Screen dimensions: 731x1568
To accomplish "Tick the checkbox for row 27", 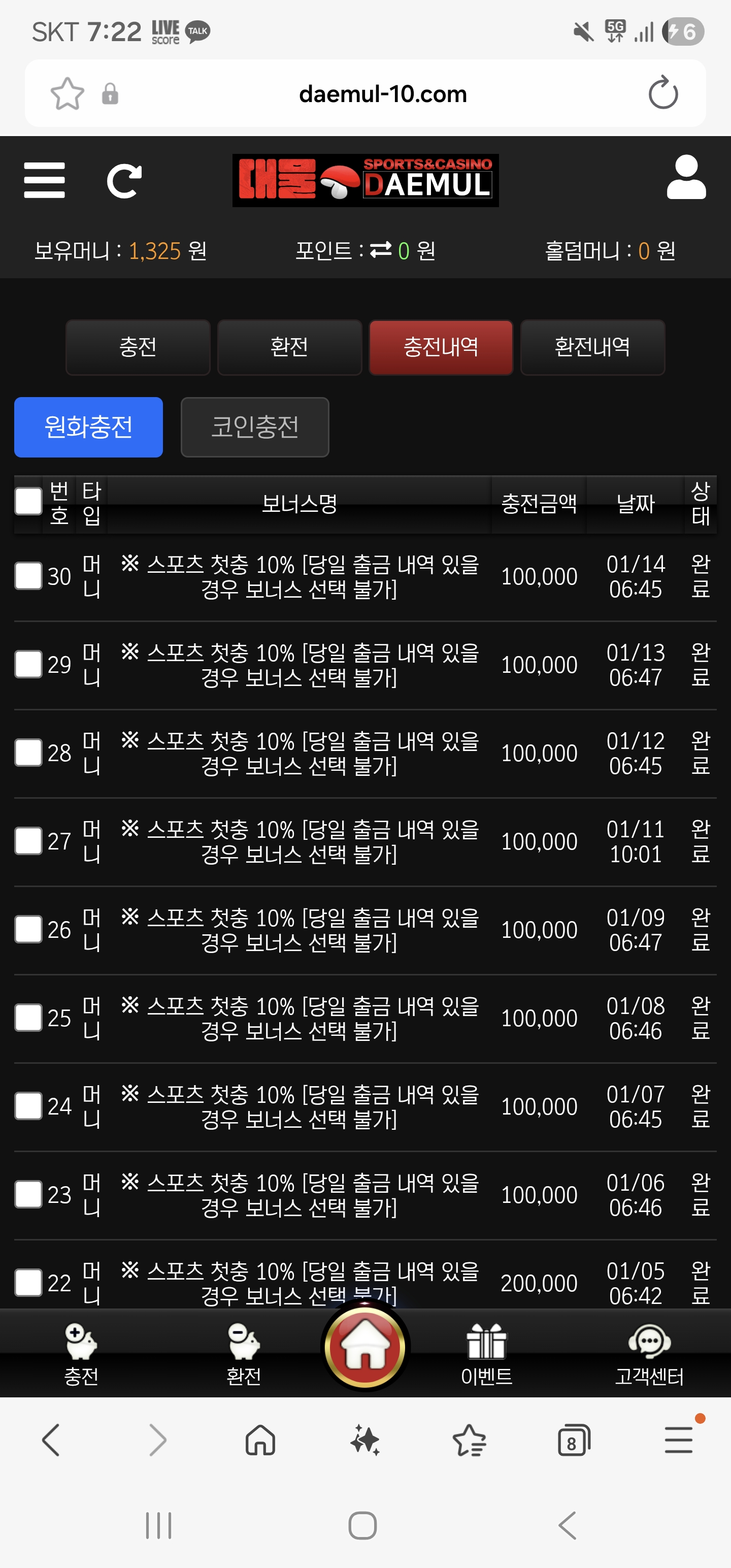I will [x=28, y=840].
